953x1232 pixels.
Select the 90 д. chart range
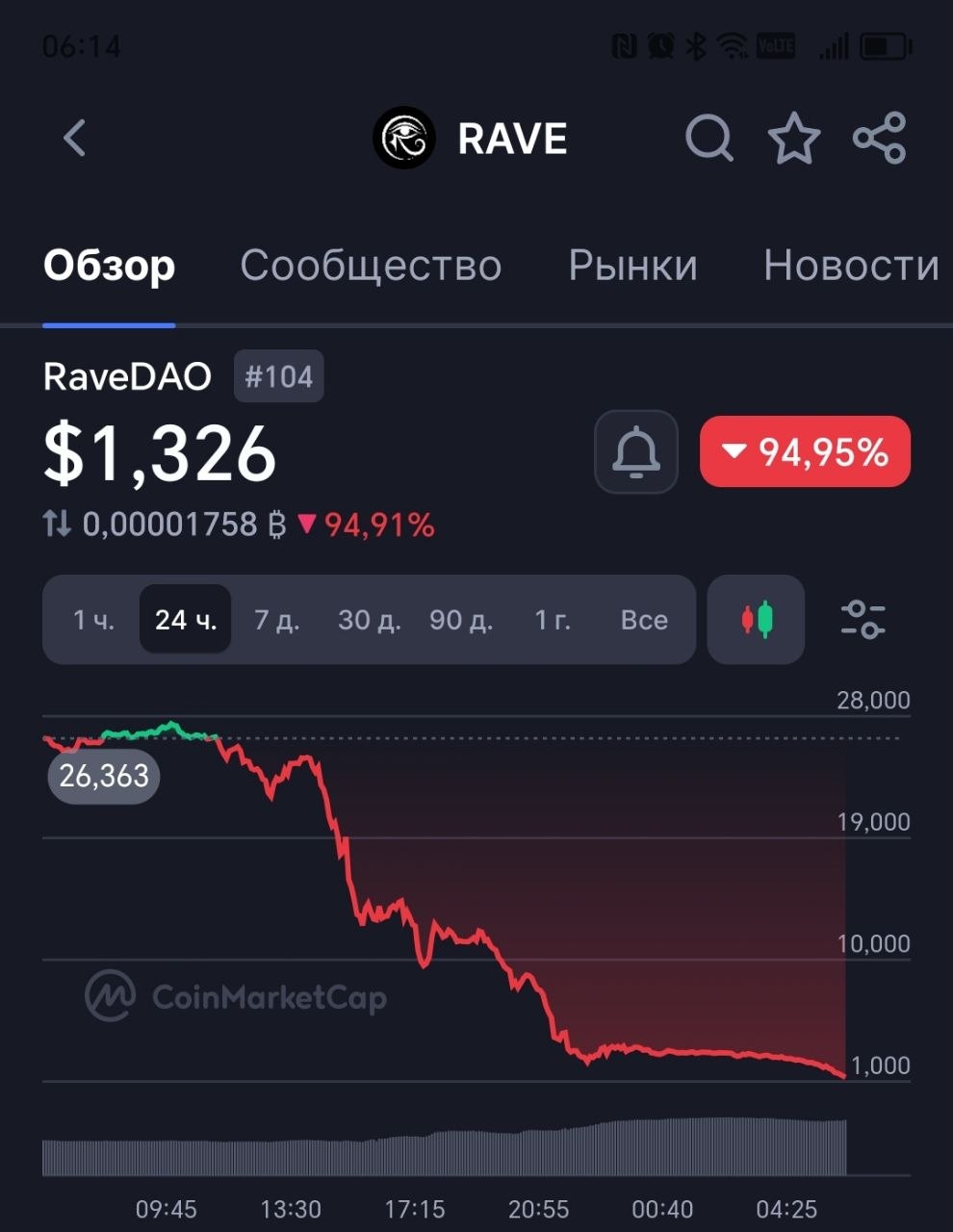(x=461, y=620)
